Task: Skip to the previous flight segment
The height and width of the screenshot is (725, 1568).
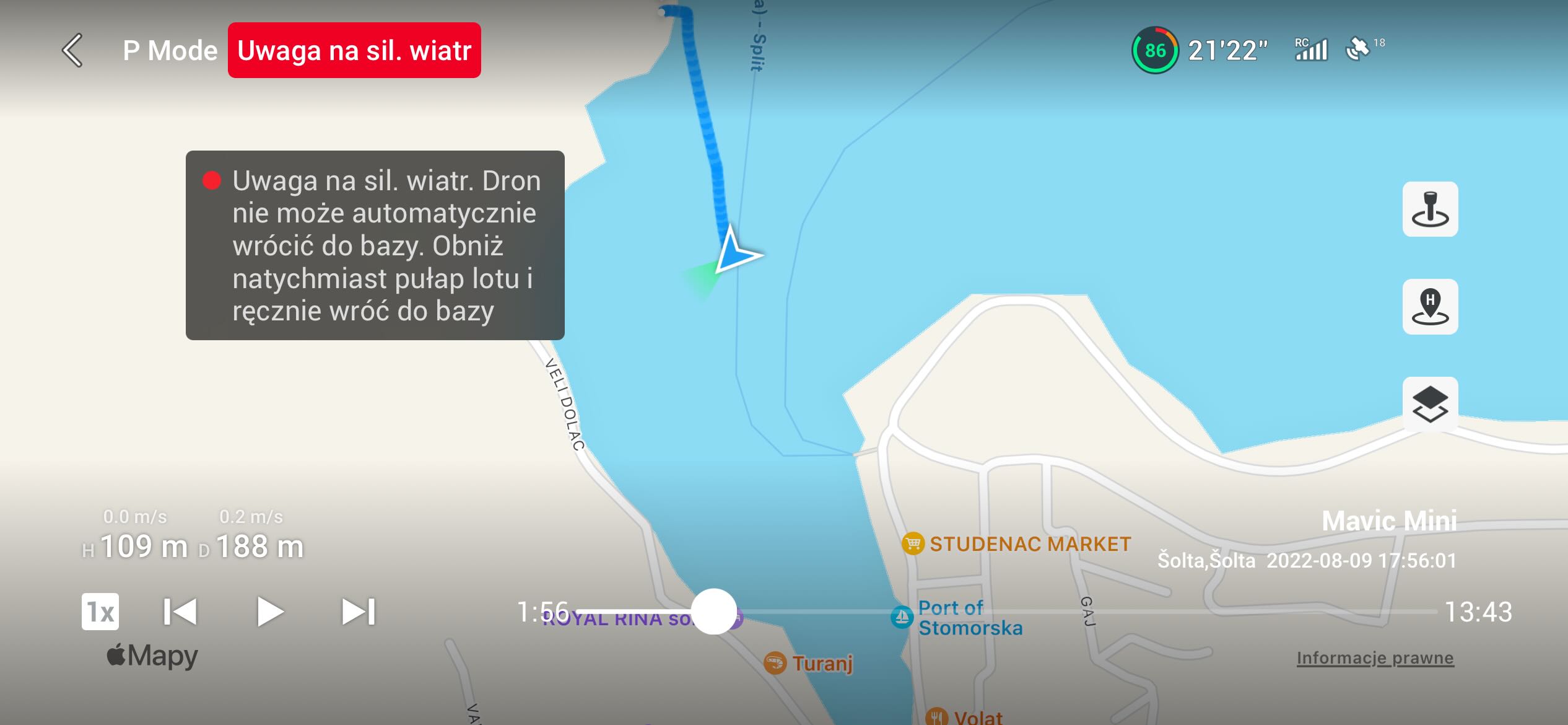Action: (180, 612)
